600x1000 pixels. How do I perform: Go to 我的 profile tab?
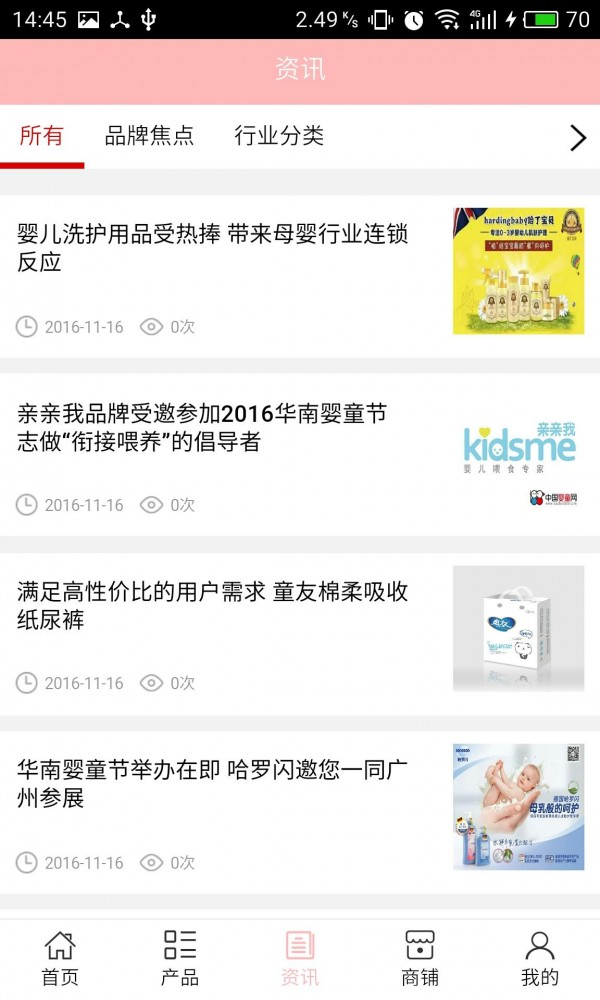tap(540, 958)
